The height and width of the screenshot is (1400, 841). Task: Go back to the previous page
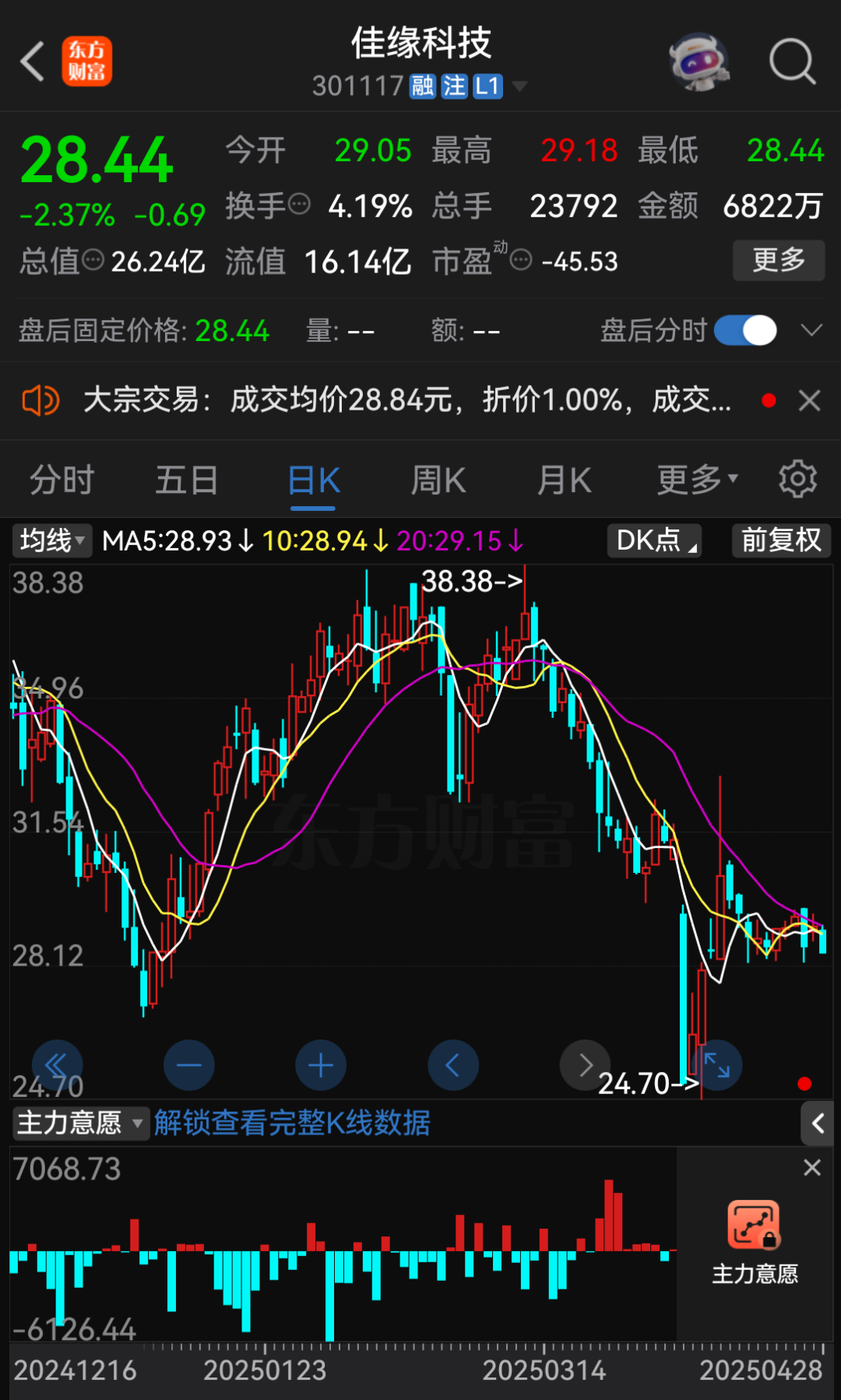click(x=33, y=62)
